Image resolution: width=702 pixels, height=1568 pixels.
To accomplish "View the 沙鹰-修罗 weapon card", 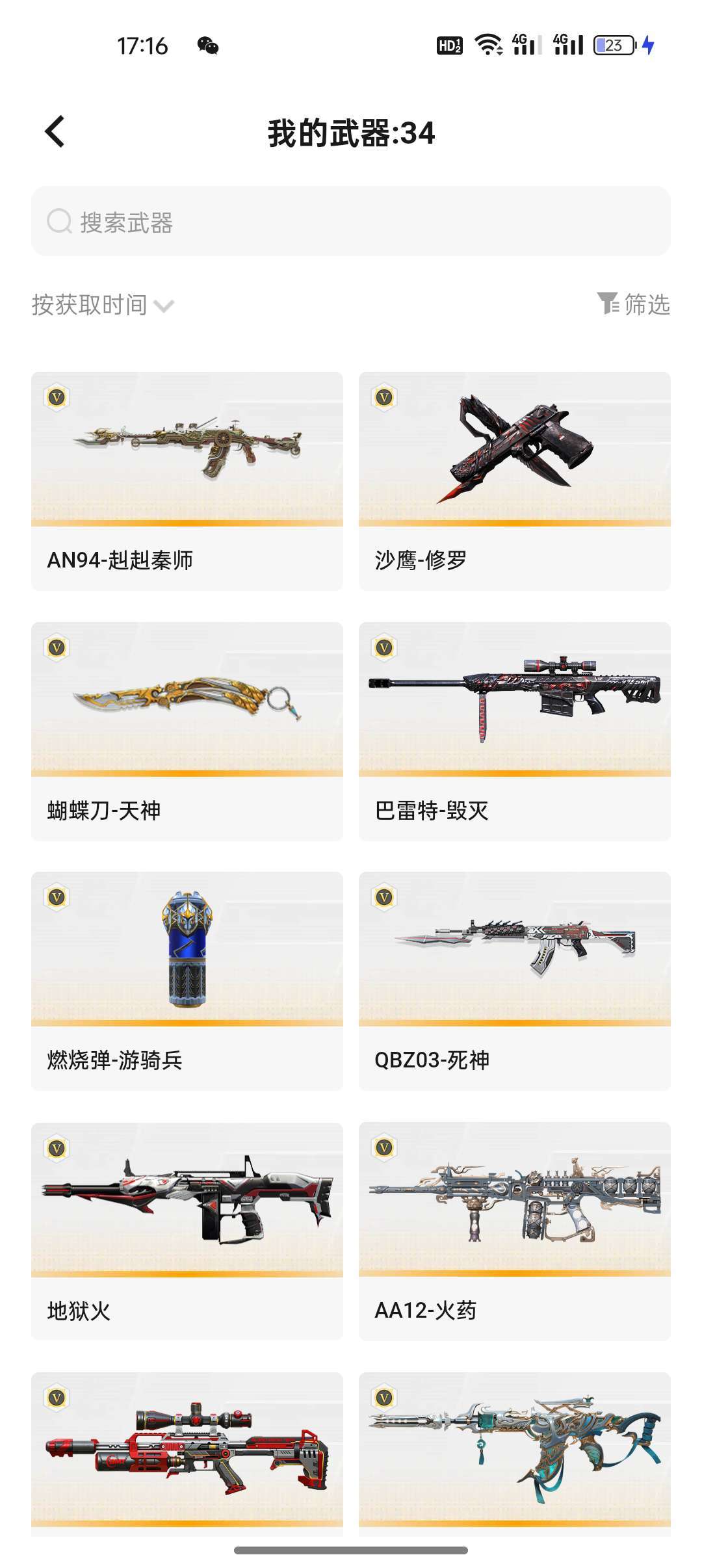I will (515, 481).
